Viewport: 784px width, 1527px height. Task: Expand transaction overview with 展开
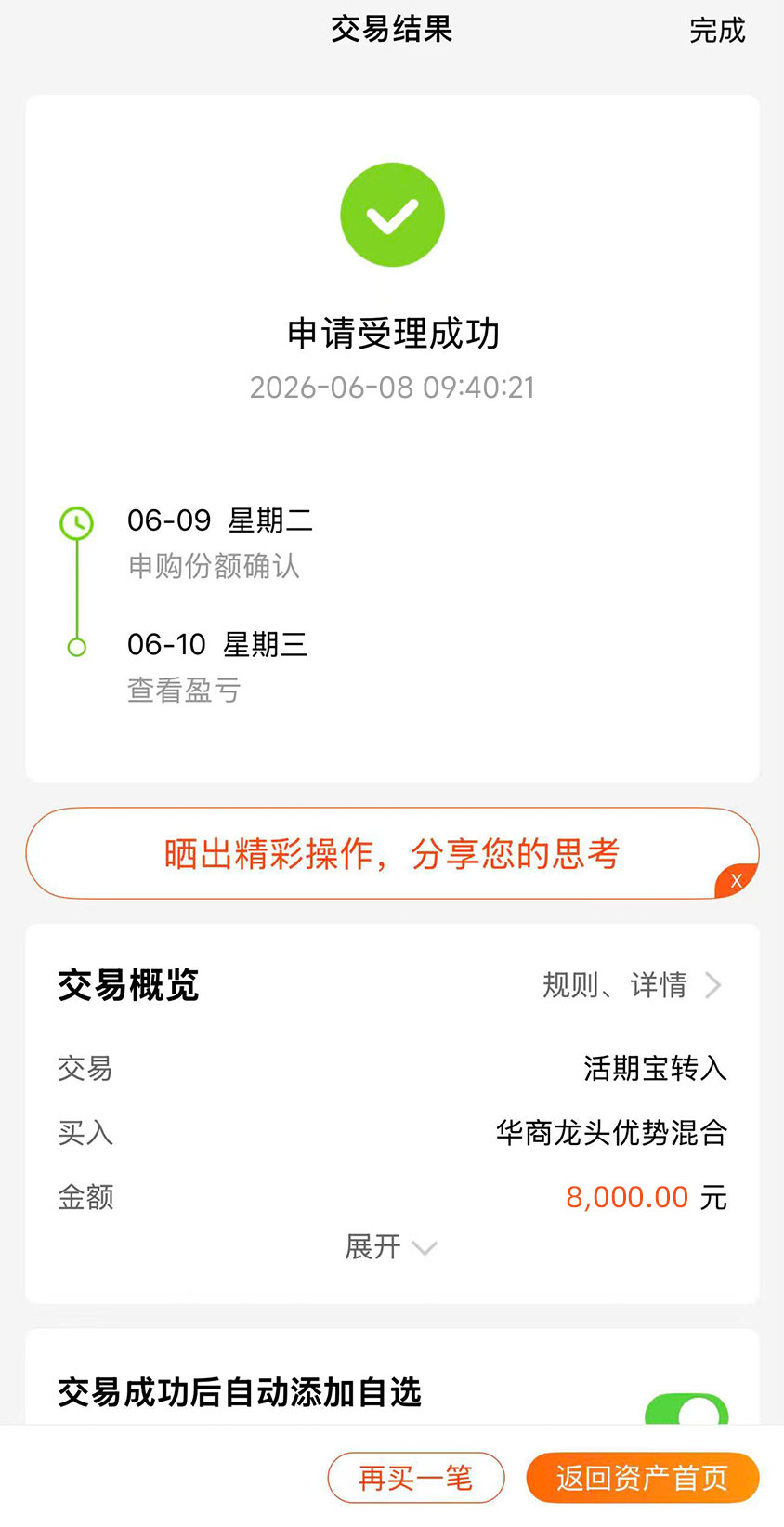(390, 1246)
